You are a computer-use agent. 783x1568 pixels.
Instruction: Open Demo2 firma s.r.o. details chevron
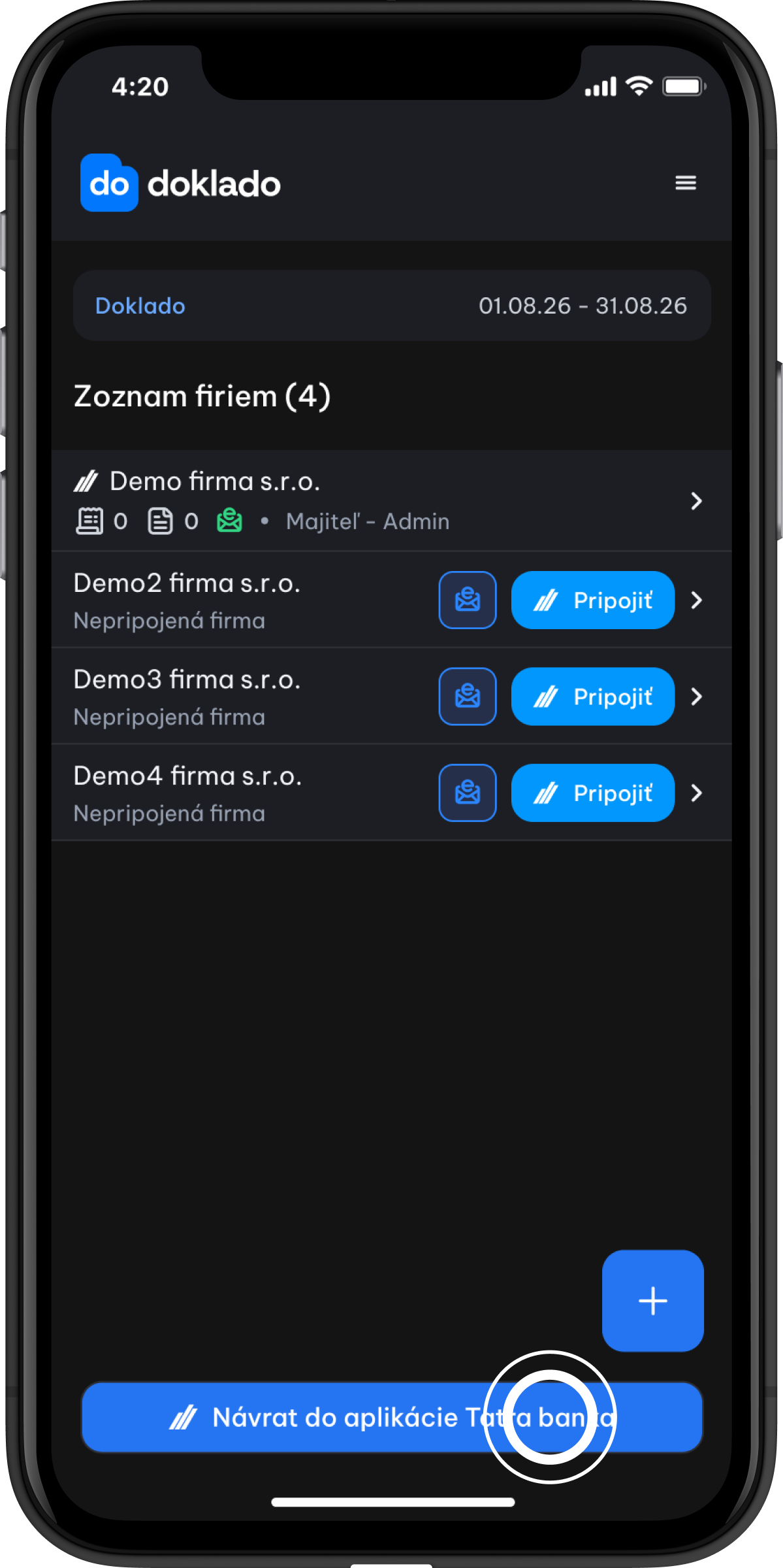[x=697, y=600]
